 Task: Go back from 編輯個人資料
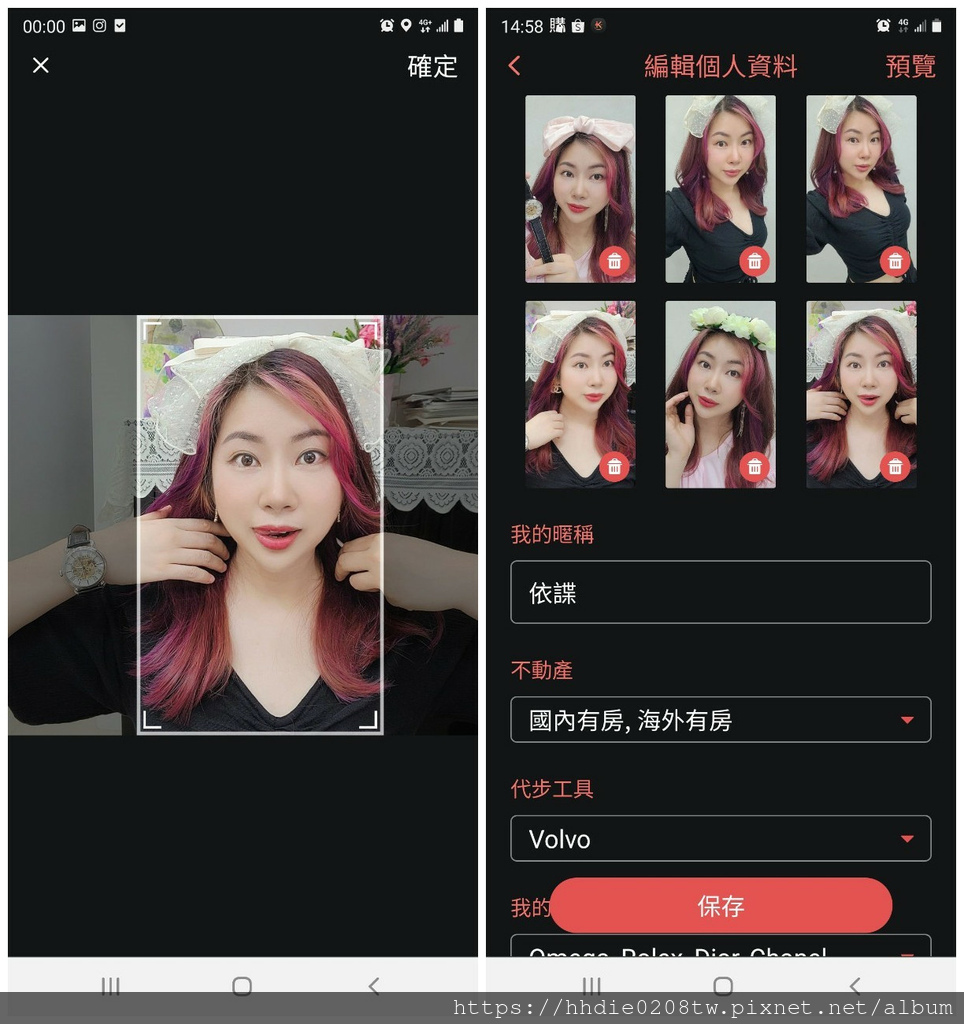pyautogui.click(x=515, y=66)
